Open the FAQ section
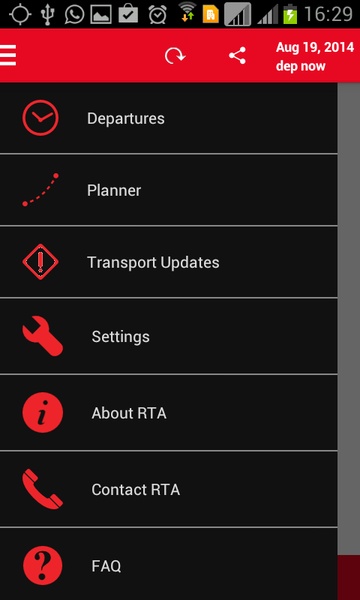Screen dimensions: 360x600 point(169,564)
